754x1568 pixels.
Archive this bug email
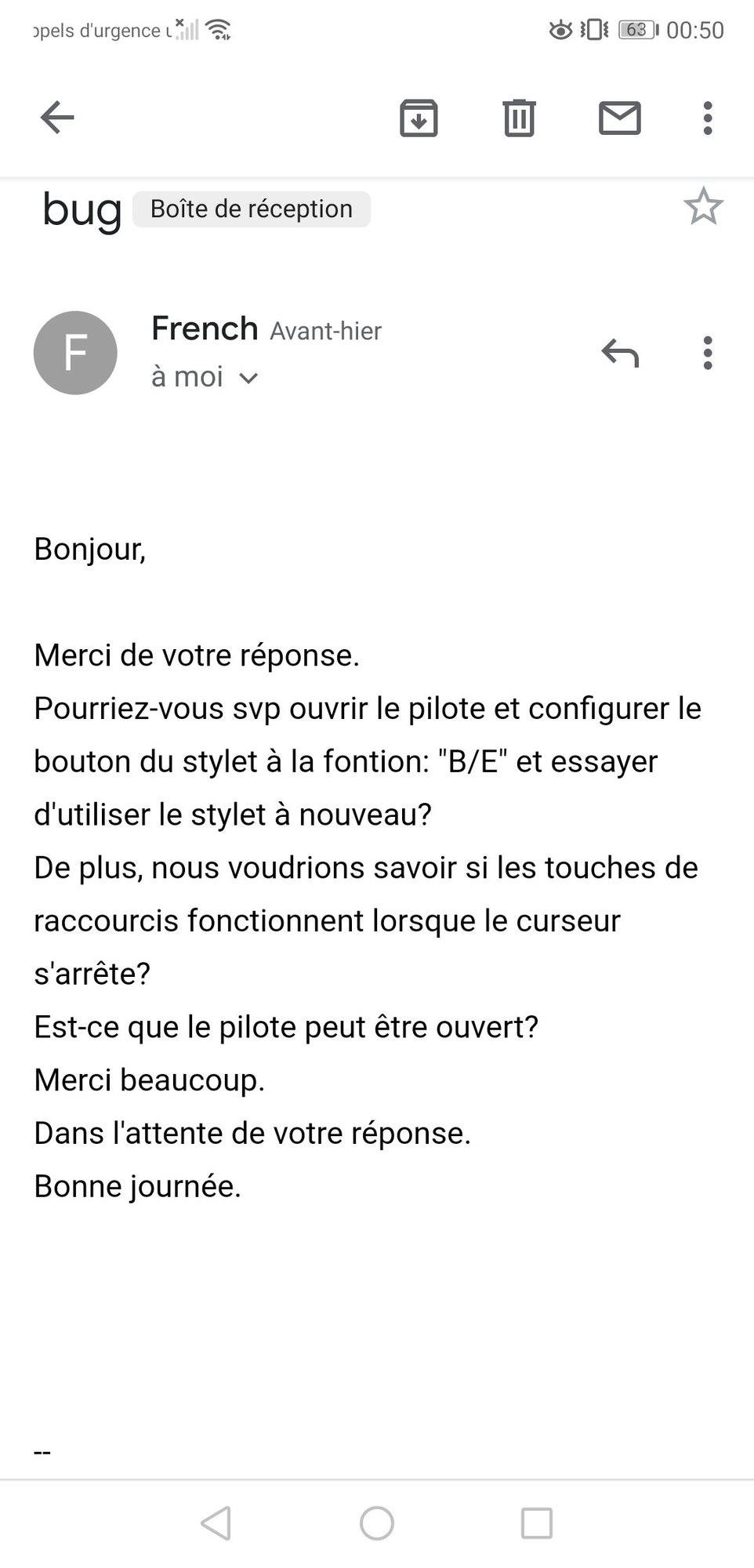(x=419, y=118)
